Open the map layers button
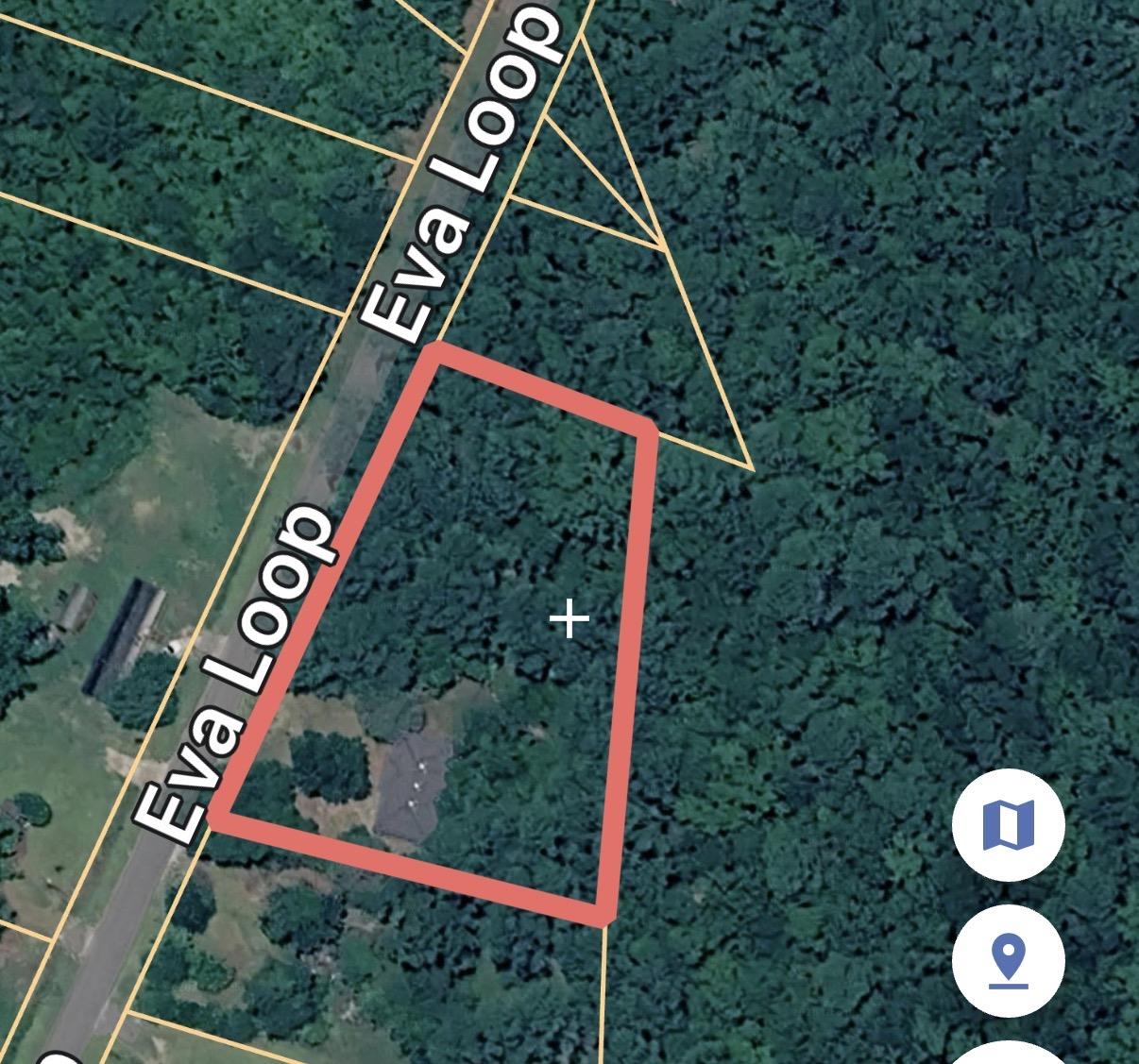 tap(1008, 825)
